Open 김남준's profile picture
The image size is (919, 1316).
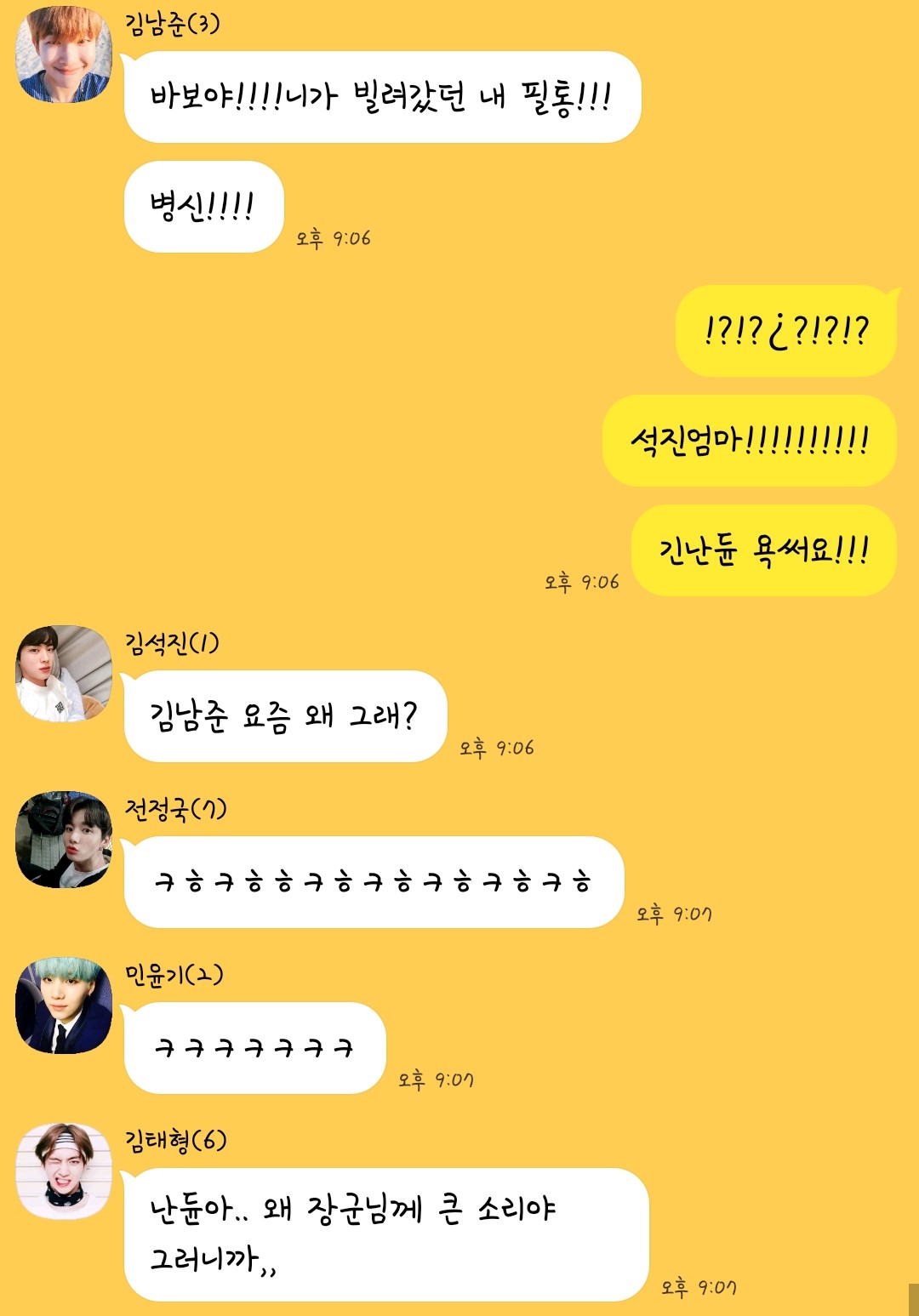pos(64,54)
